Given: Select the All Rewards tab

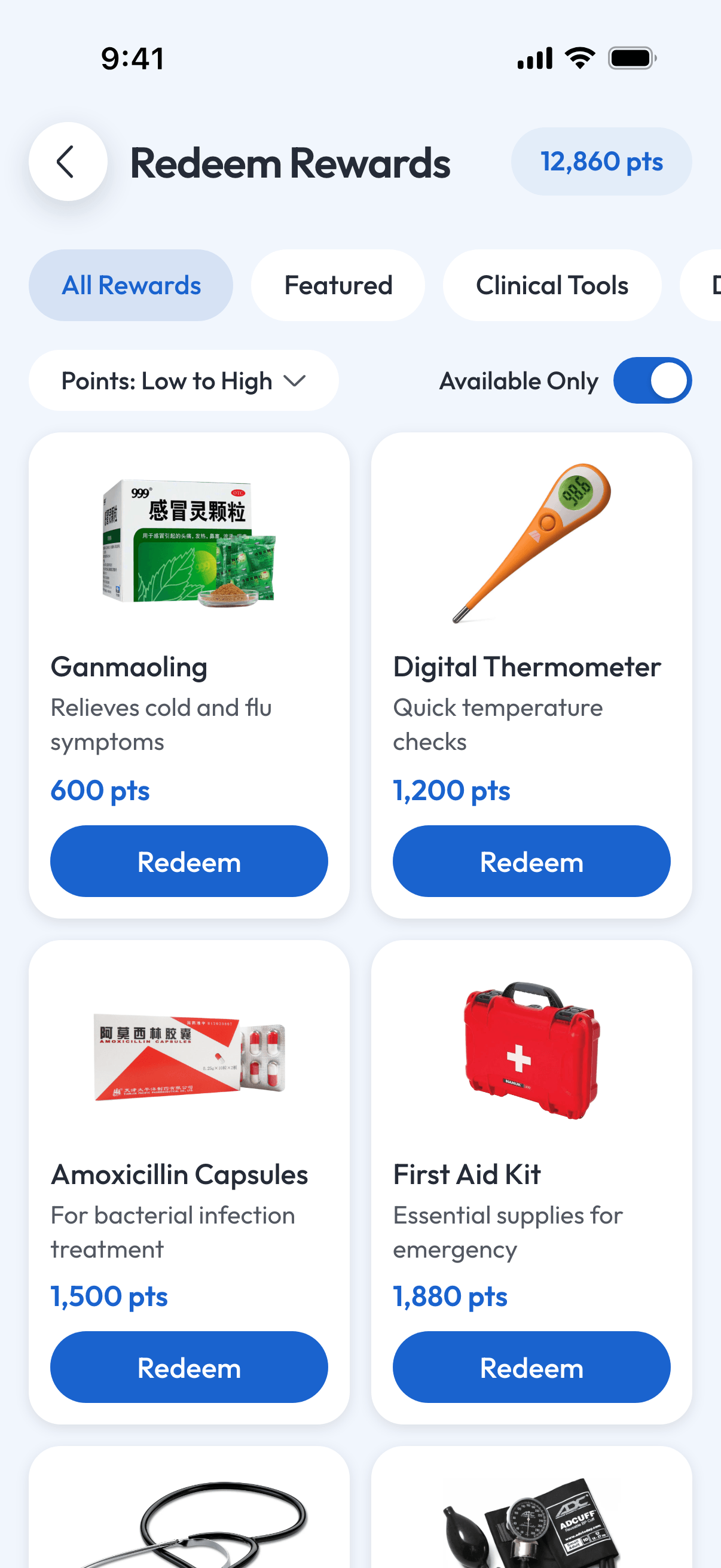Looking at the screenshot, I should click(x=131, y=285).
